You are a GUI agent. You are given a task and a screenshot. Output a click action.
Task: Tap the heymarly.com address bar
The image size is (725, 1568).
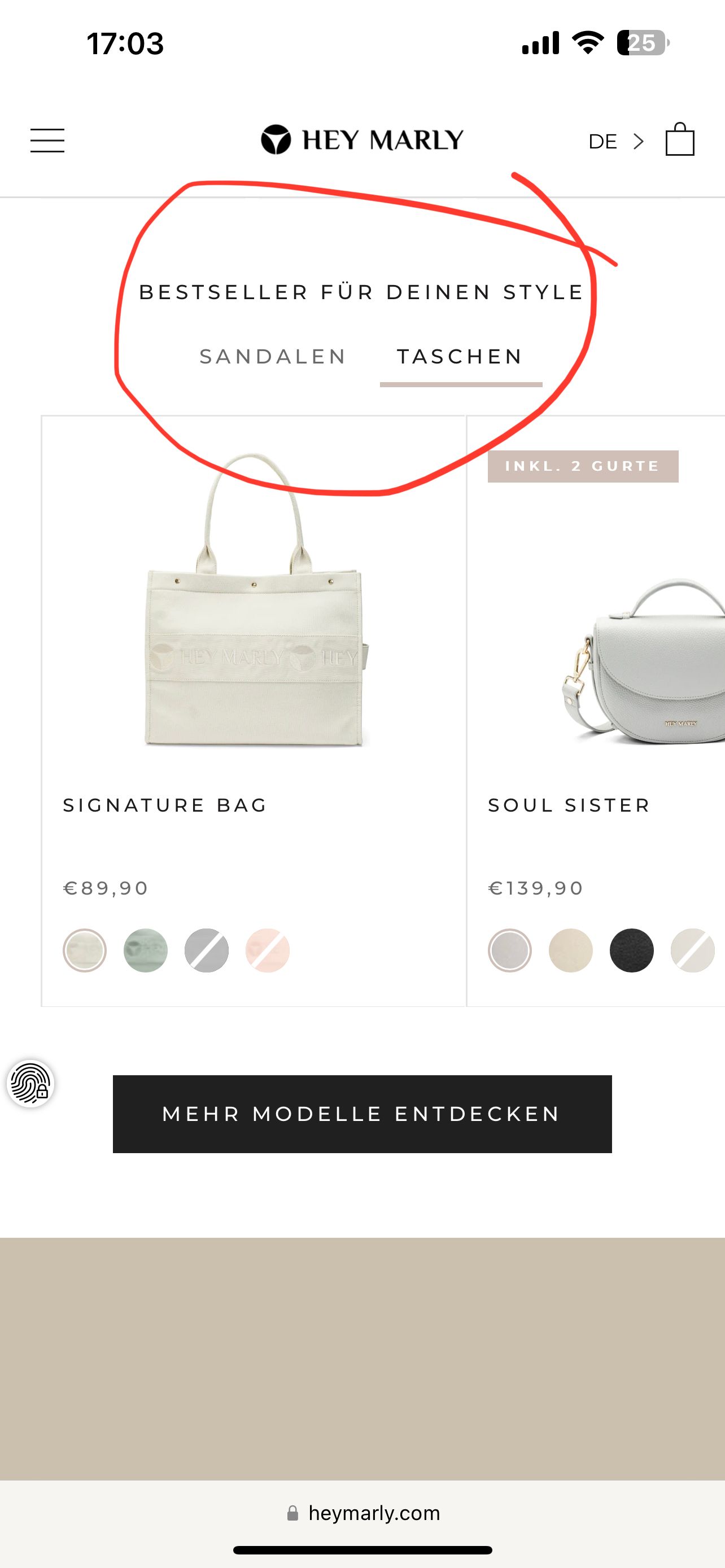(x=364, y=1513)
